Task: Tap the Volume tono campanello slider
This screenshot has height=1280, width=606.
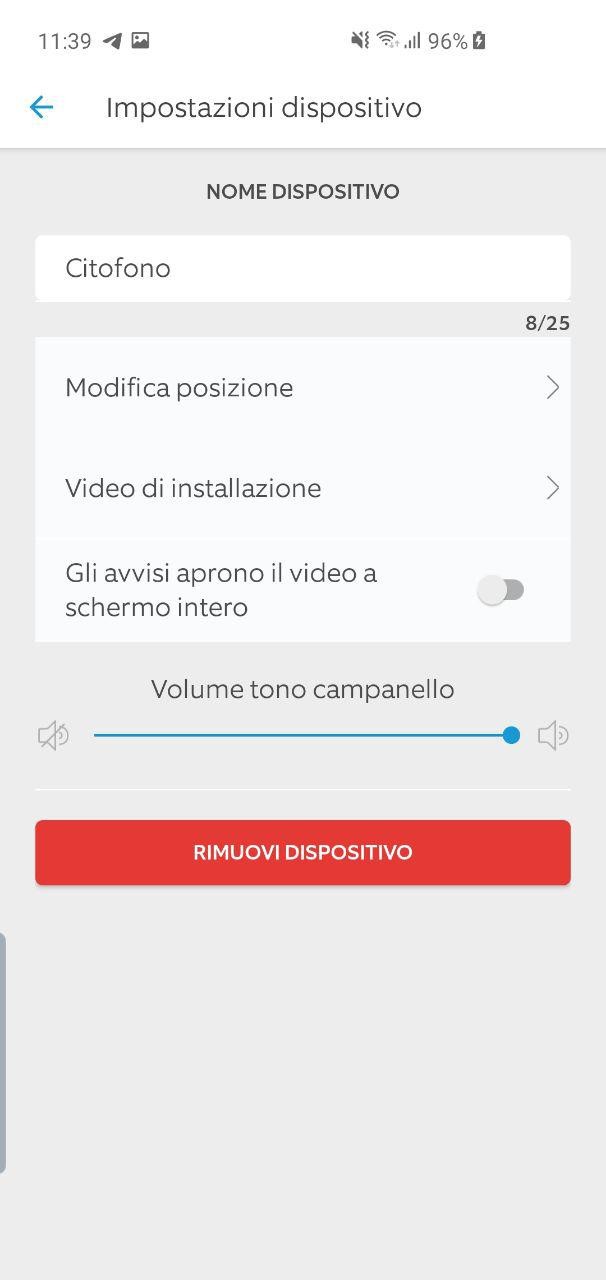Action: pos(302,736)
